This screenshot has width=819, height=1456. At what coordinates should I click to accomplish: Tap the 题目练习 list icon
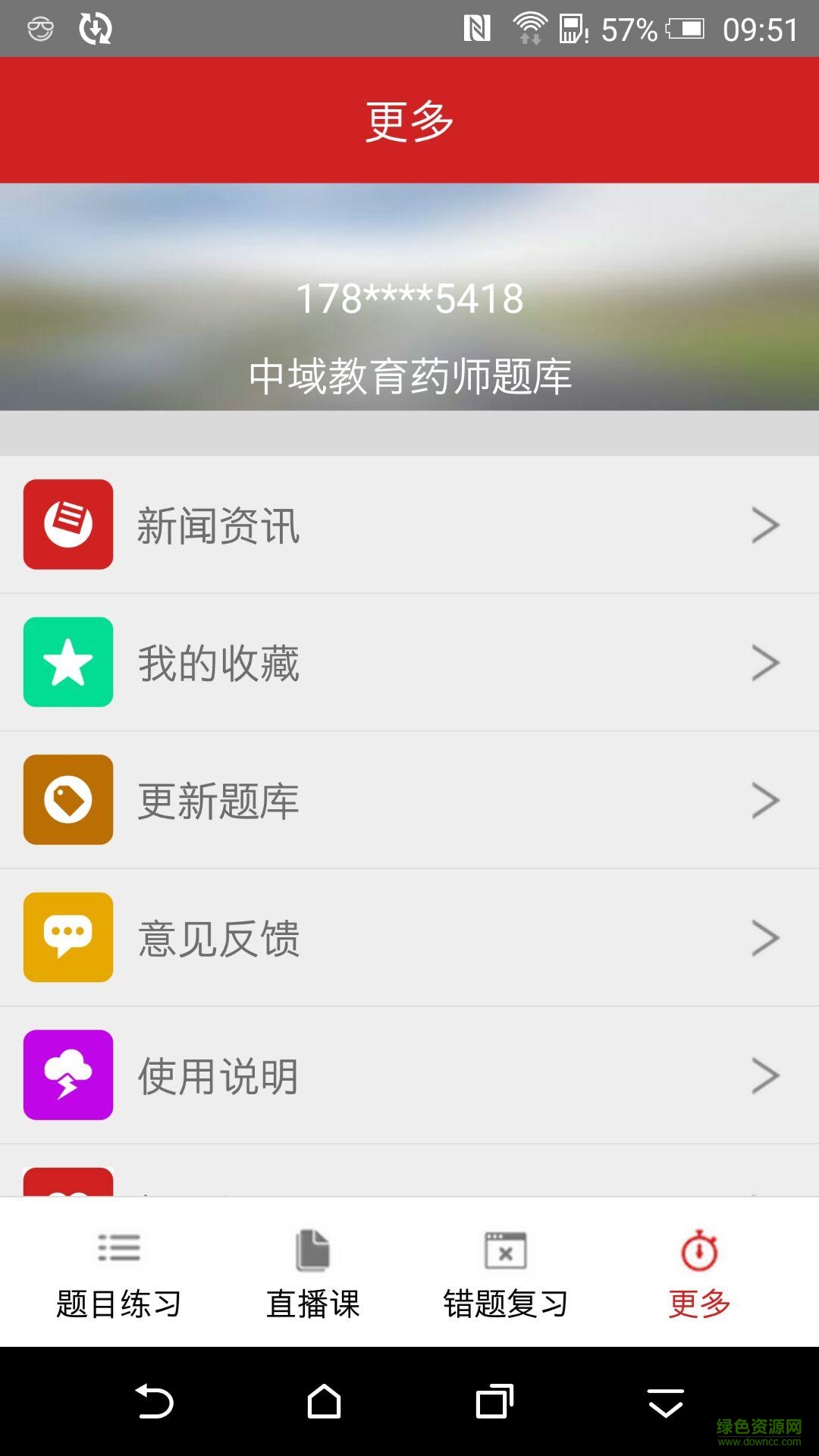point(119,1253)
